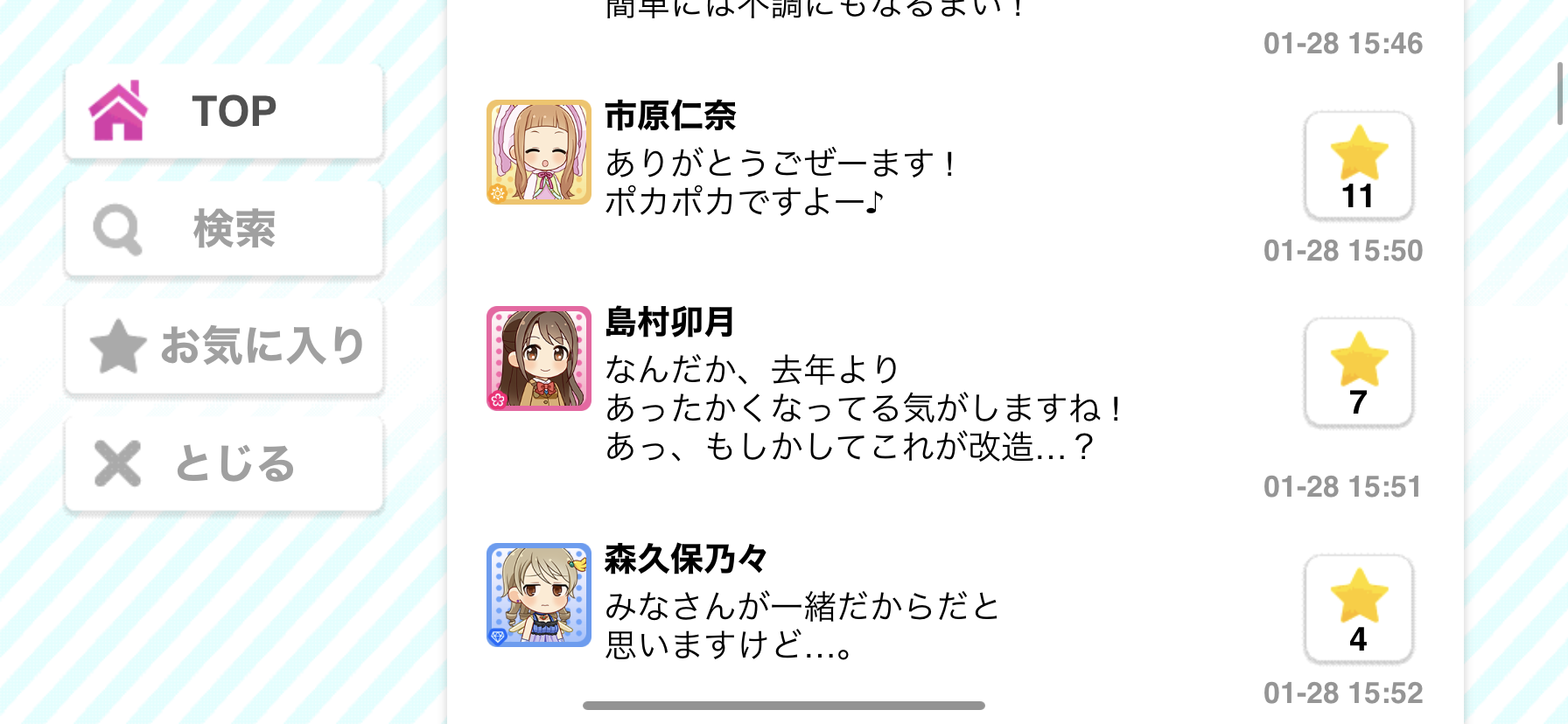
Task: Go to the TOP home button
Action: click(x=224, y=111)
